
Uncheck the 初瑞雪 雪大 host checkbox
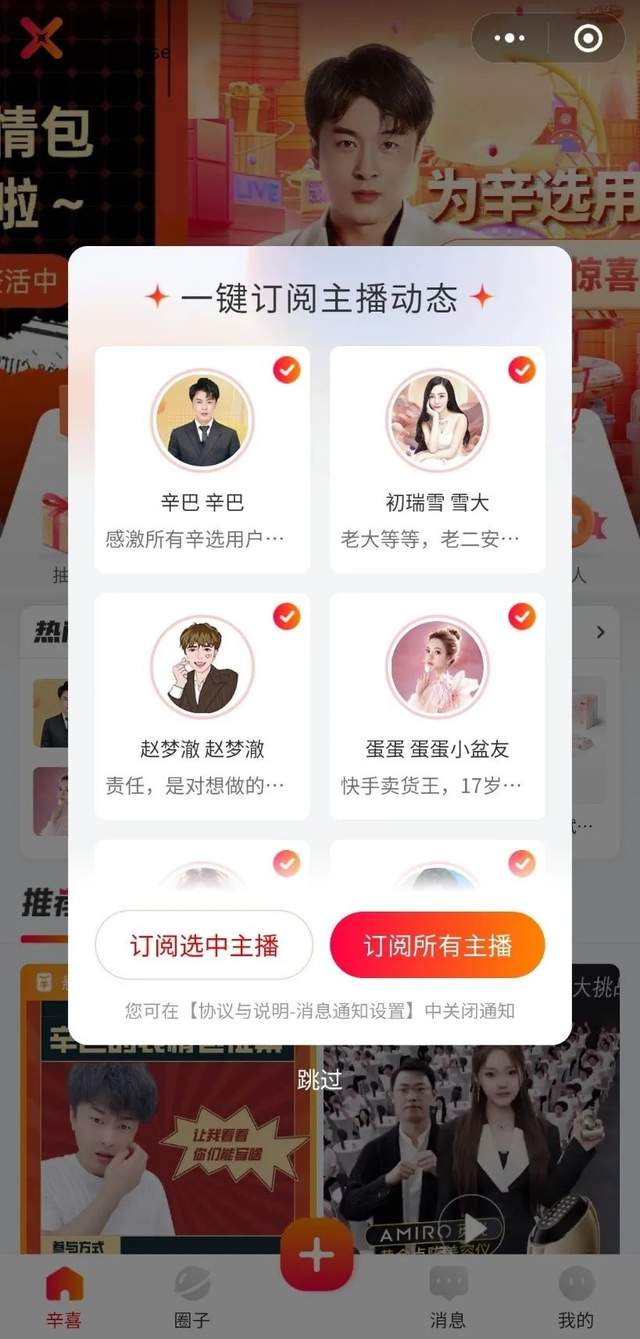click(x=522, y=370)
